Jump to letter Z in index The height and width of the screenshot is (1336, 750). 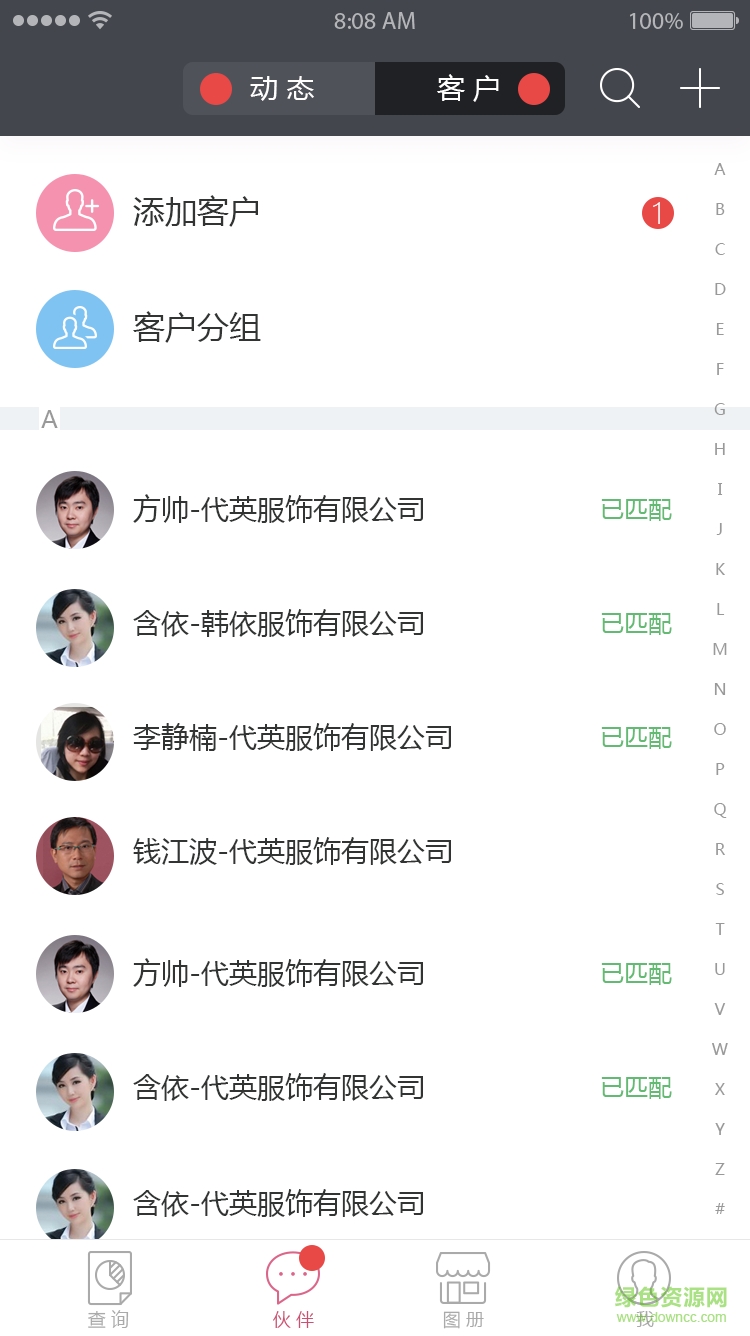click(720, 1169)
